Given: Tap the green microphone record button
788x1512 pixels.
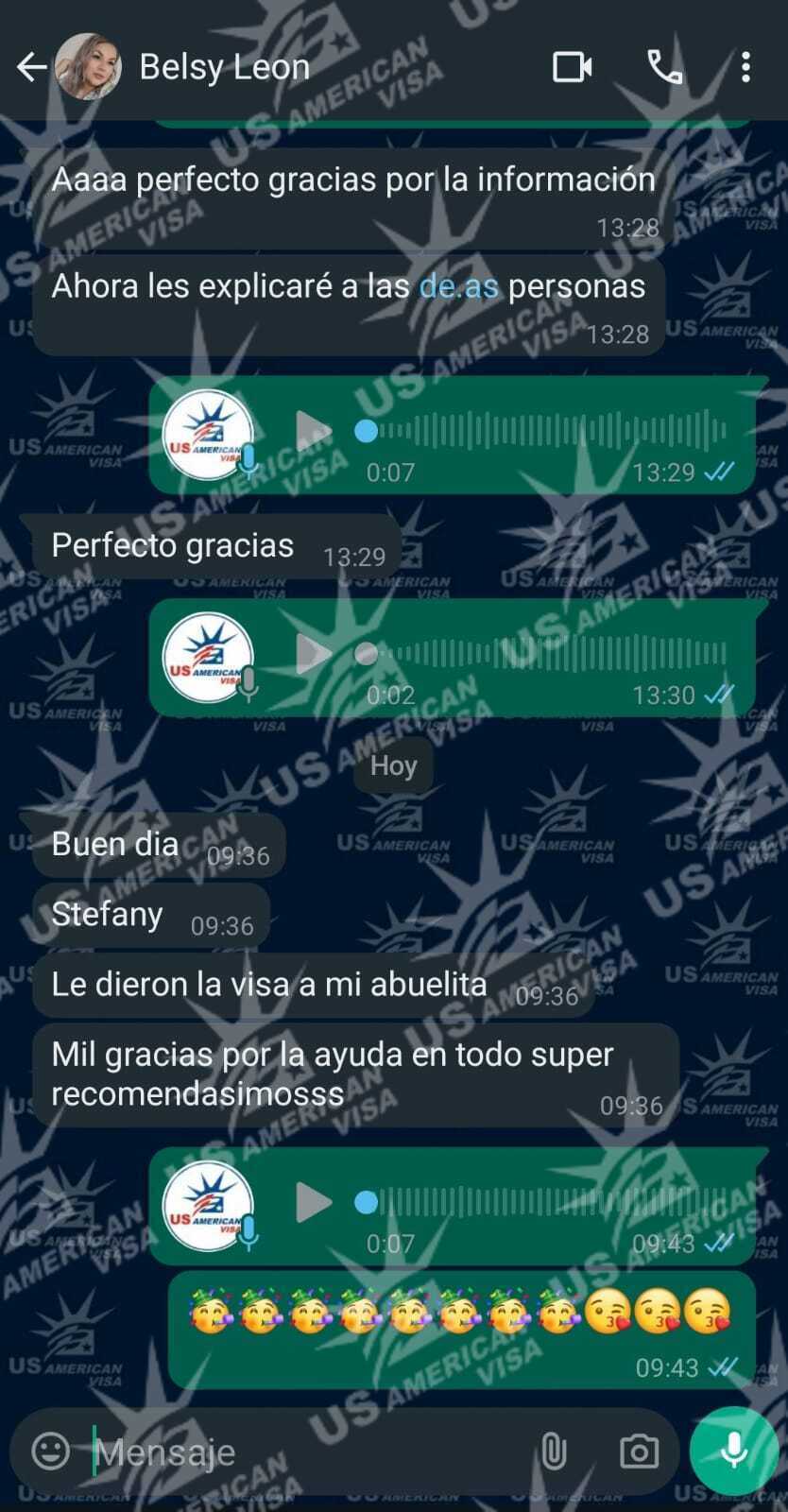Looking at the screenshot, I should point(734,1452).
